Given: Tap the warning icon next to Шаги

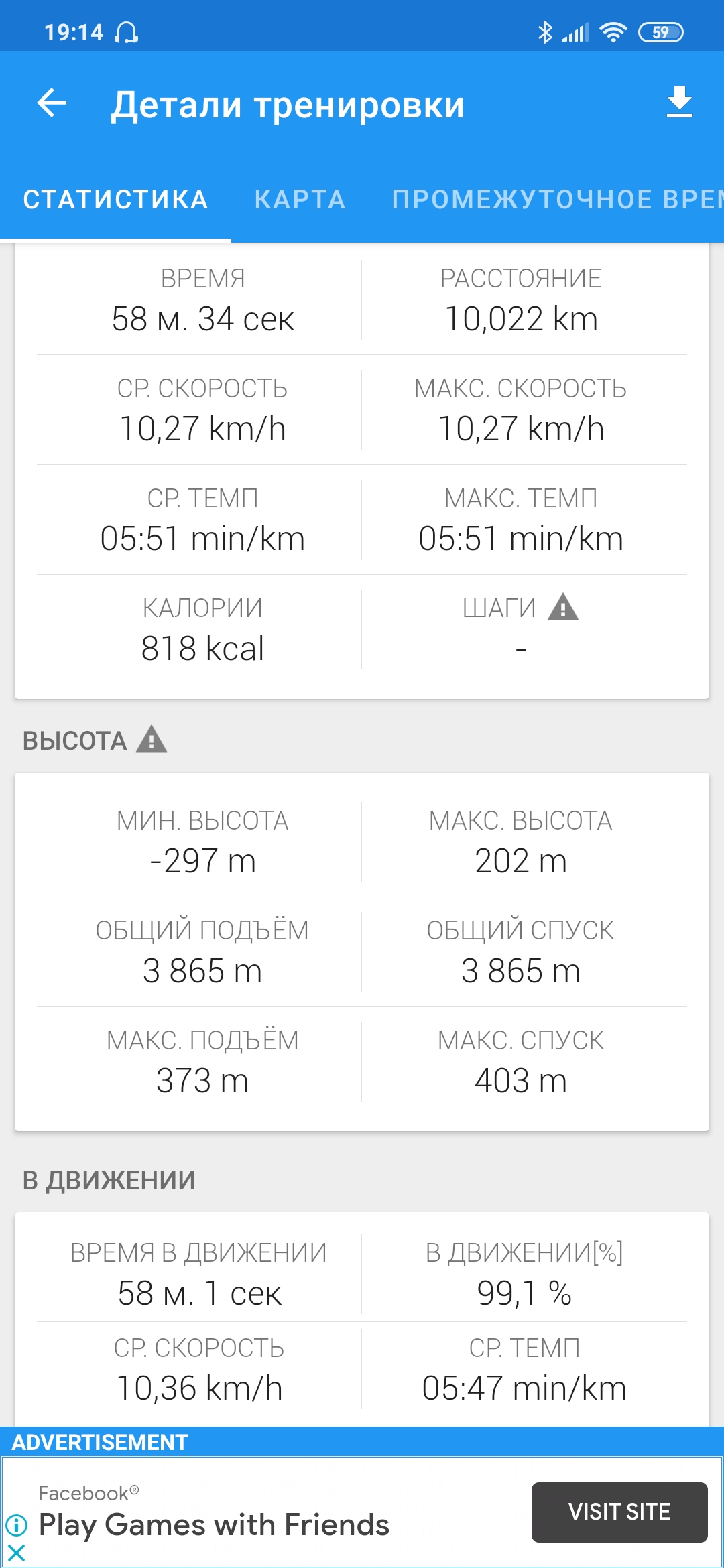Looking at the screenshot, I should pos(563,608).
